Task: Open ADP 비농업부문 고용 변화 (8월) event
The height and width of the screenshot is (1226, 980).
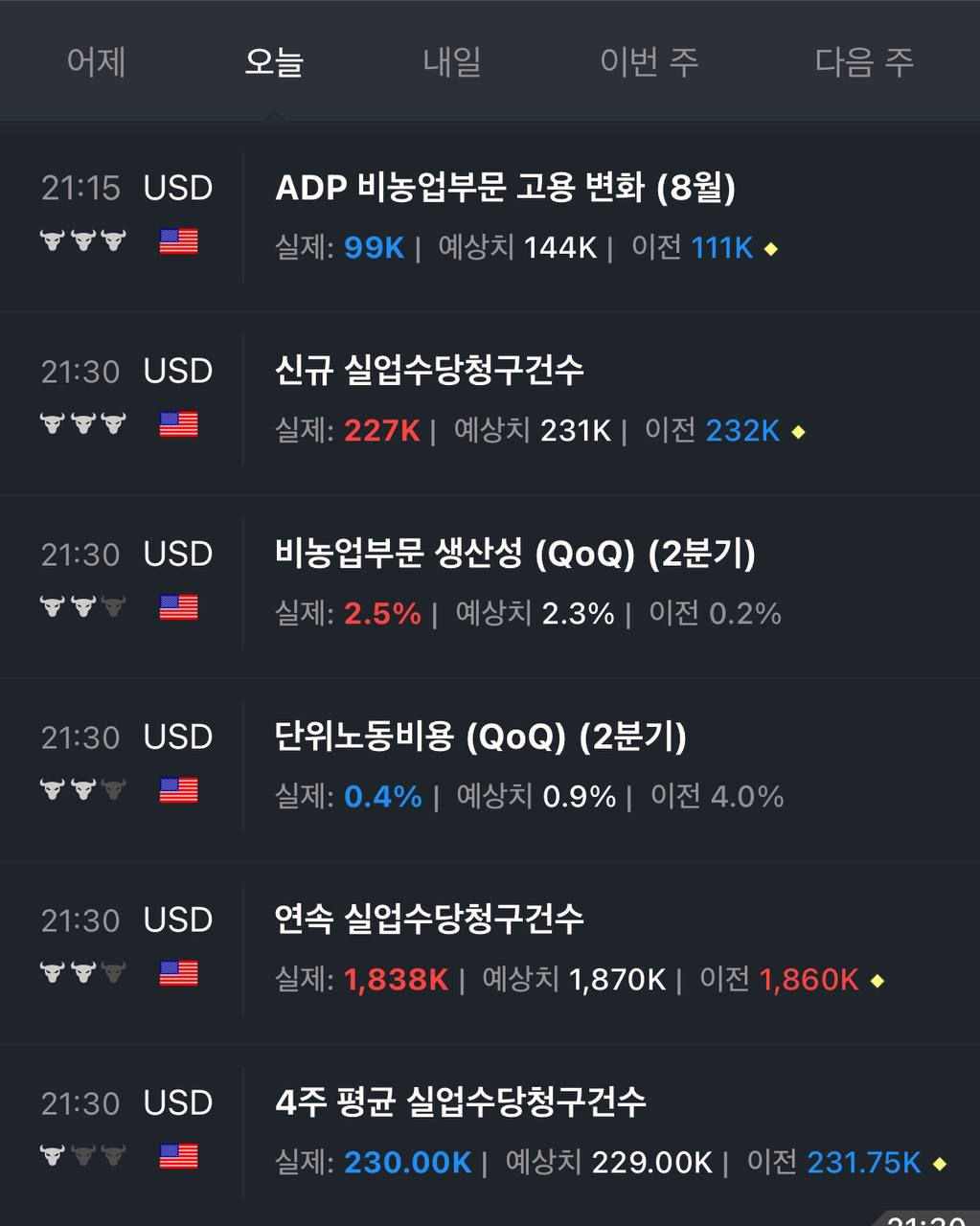Action: (490, 217)
